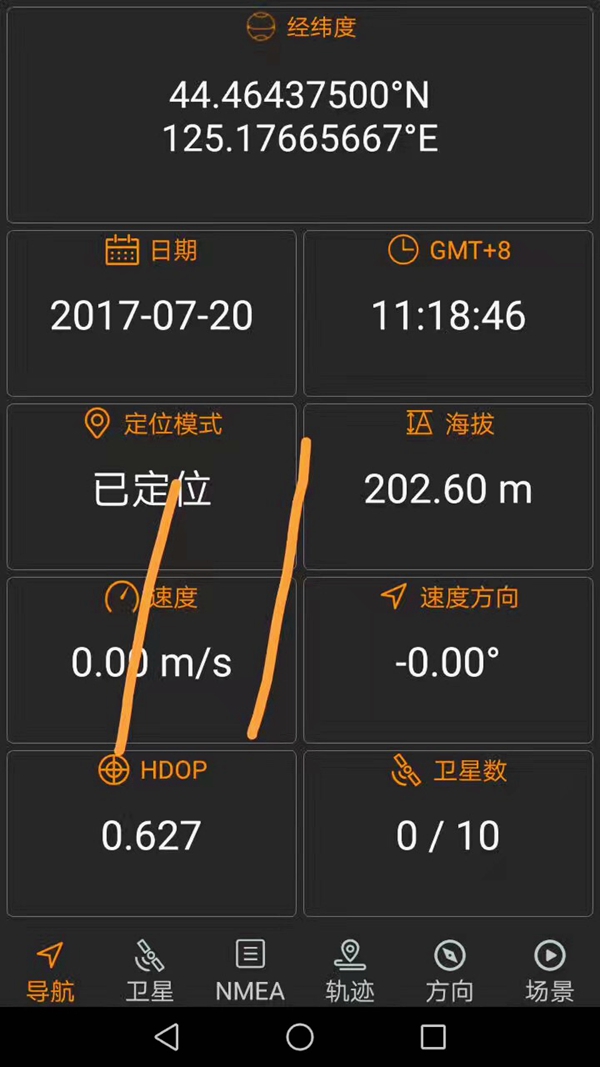Go to the home screen
The height and width of the screenshot is (1067, 600).
coord(300,1036)
